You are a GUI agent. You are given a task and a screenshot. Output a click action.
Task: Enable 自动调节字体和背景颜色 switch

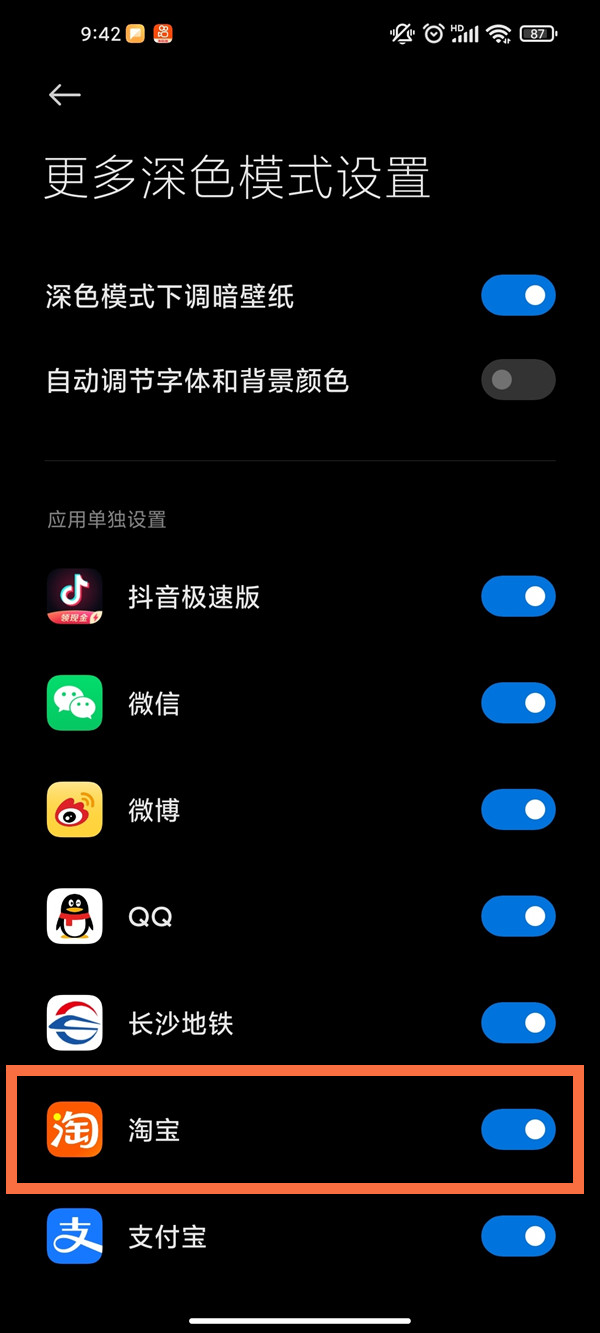[x=518, y=380]
